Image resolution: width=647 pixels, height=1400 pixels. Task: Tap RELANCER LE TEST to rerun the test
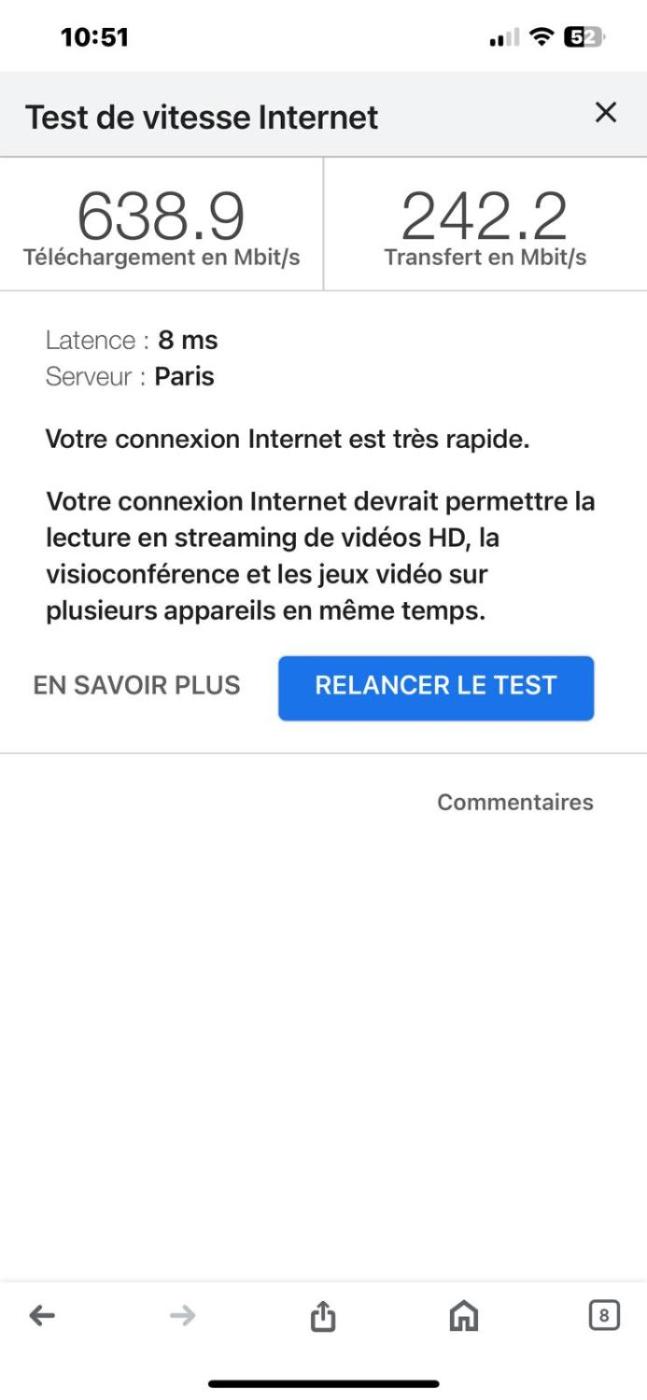[436, 687]
